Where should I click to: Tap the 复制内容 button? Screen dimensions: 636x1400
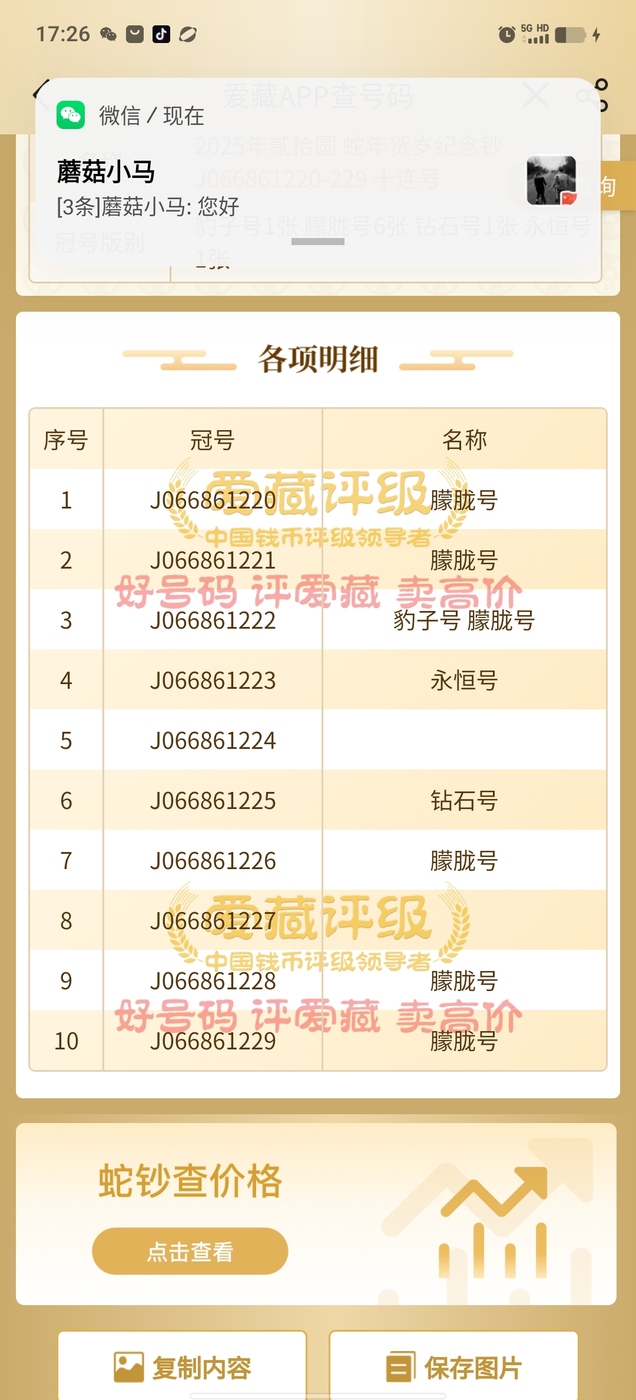point(182,1366)
